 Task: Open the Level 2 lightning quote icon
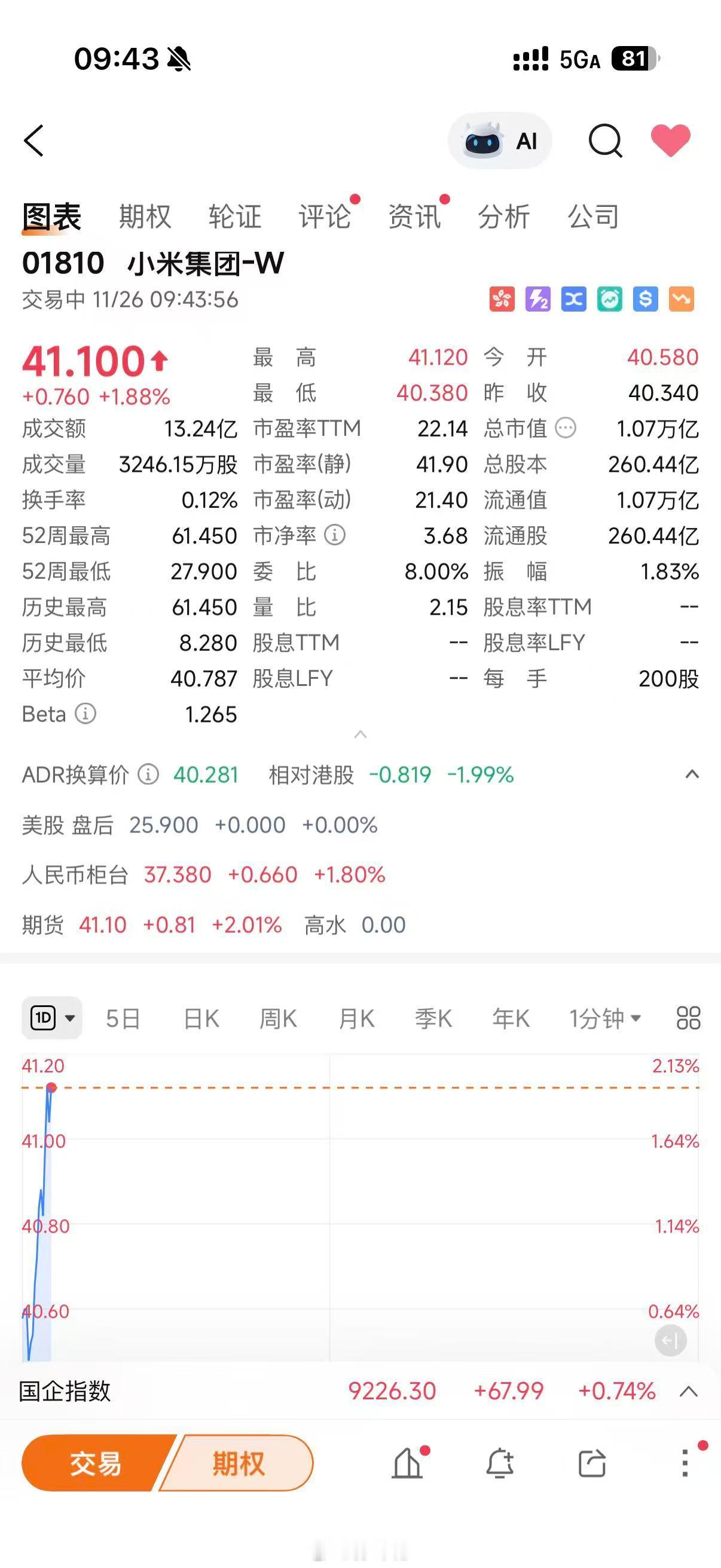point(537,298)
